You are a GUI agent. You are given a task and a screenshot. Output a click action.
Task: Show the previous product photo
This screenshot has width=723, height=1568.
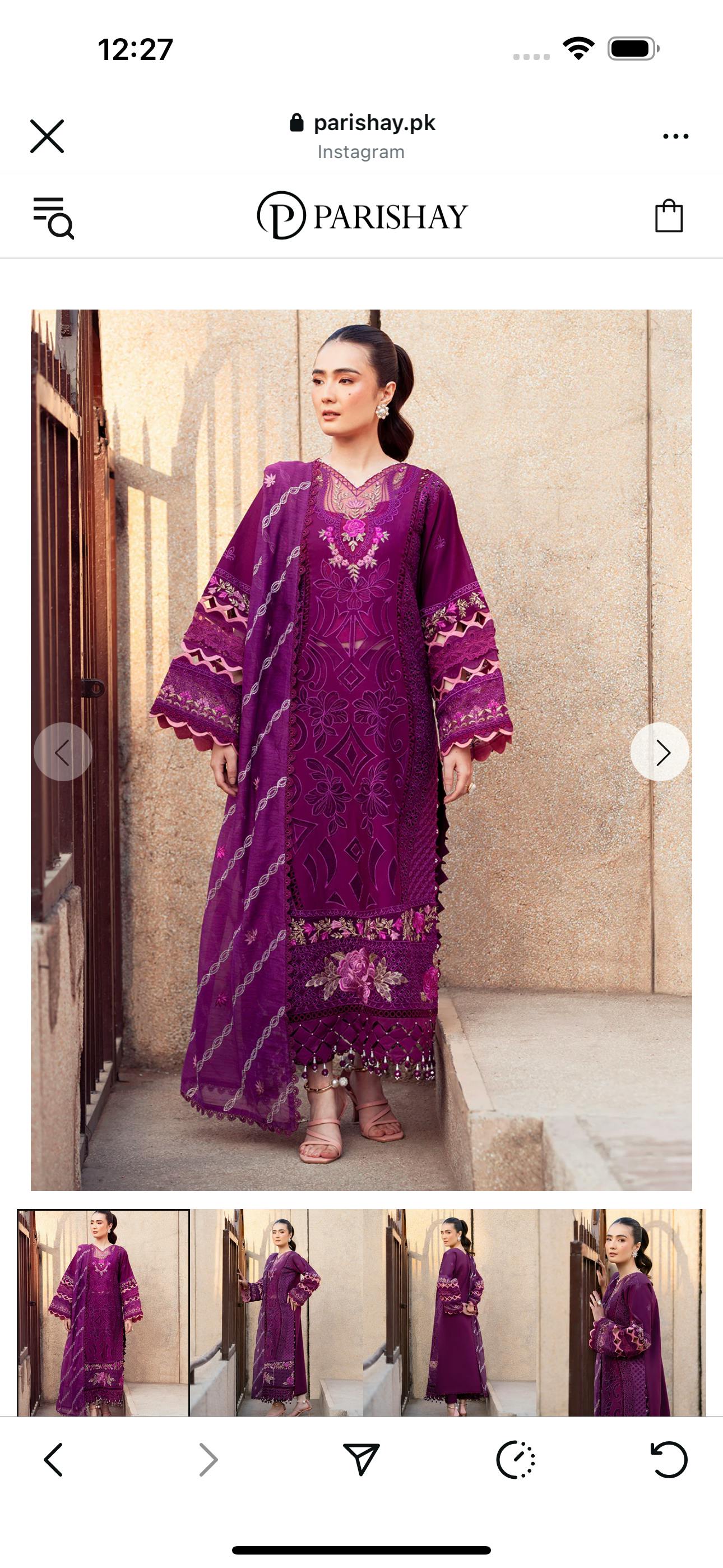point(63,753)
